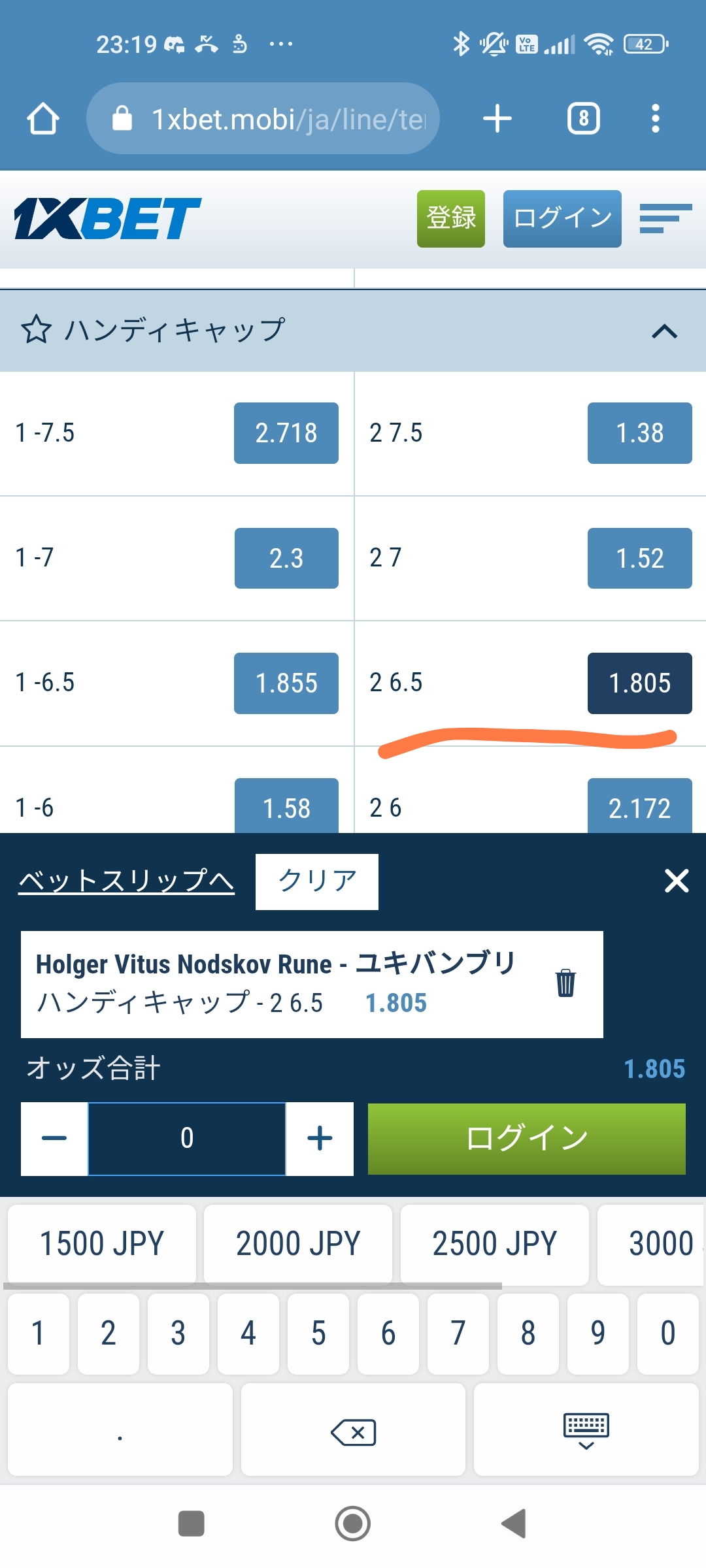The width and height of the screenshot is (706, 1568).
Task: Increase the stake with plus button
Action: pos(320,1138)
